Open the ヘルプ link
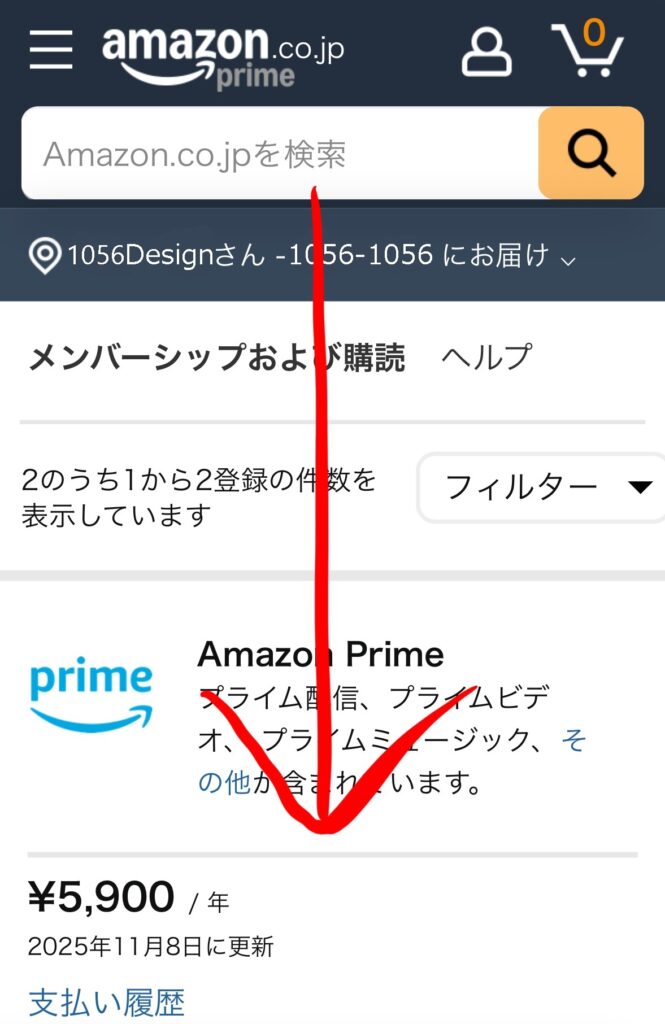665x1024 pixels. pyautogui.click(x=487, y=357)
